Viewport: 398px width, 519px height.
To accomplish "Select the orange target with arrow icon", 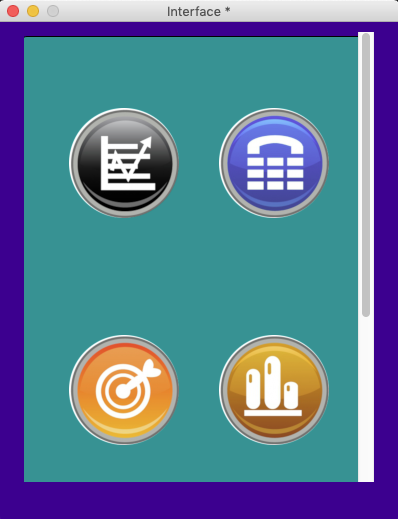I will (124, 390).
